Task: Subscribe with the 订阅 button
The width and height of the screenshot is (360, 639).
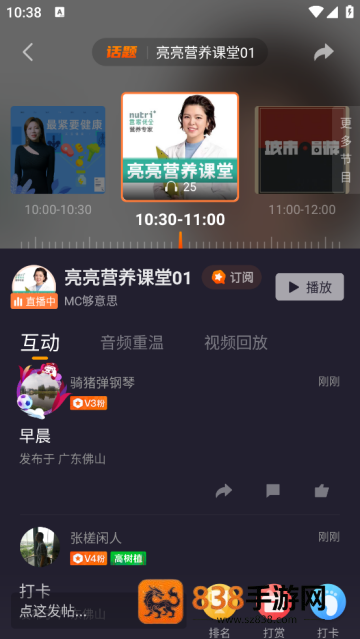Action: coord(232,278)
